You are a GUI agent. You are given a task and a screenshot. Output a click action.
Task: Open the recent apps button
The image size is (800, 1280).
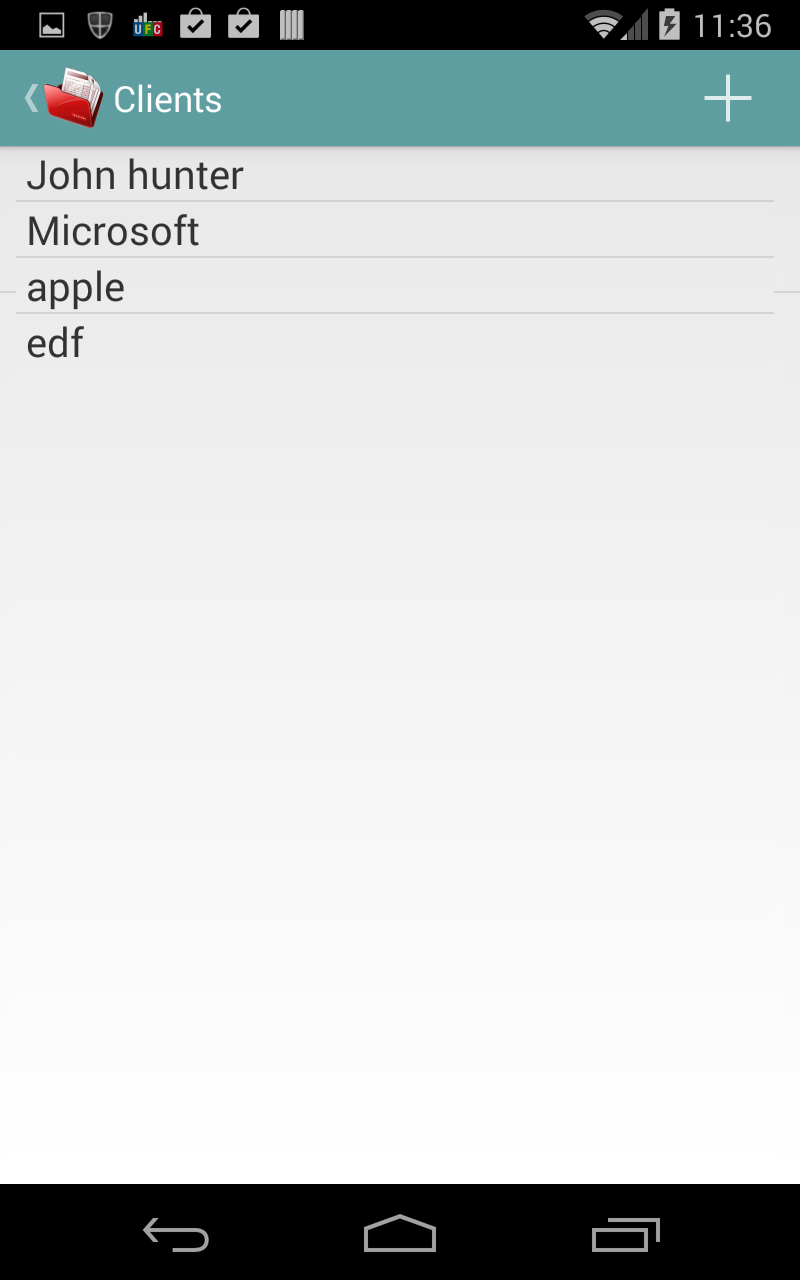coord(624,1236)
